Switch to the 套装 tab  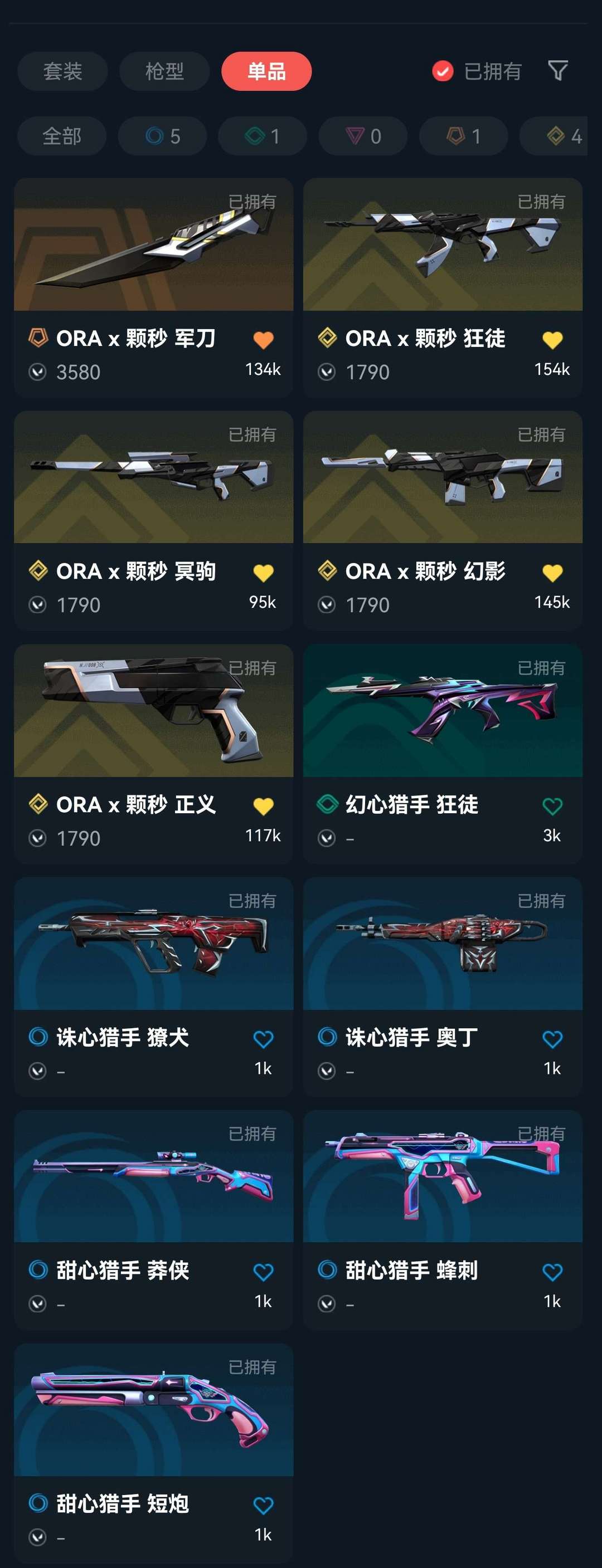(x=62, y=71)
